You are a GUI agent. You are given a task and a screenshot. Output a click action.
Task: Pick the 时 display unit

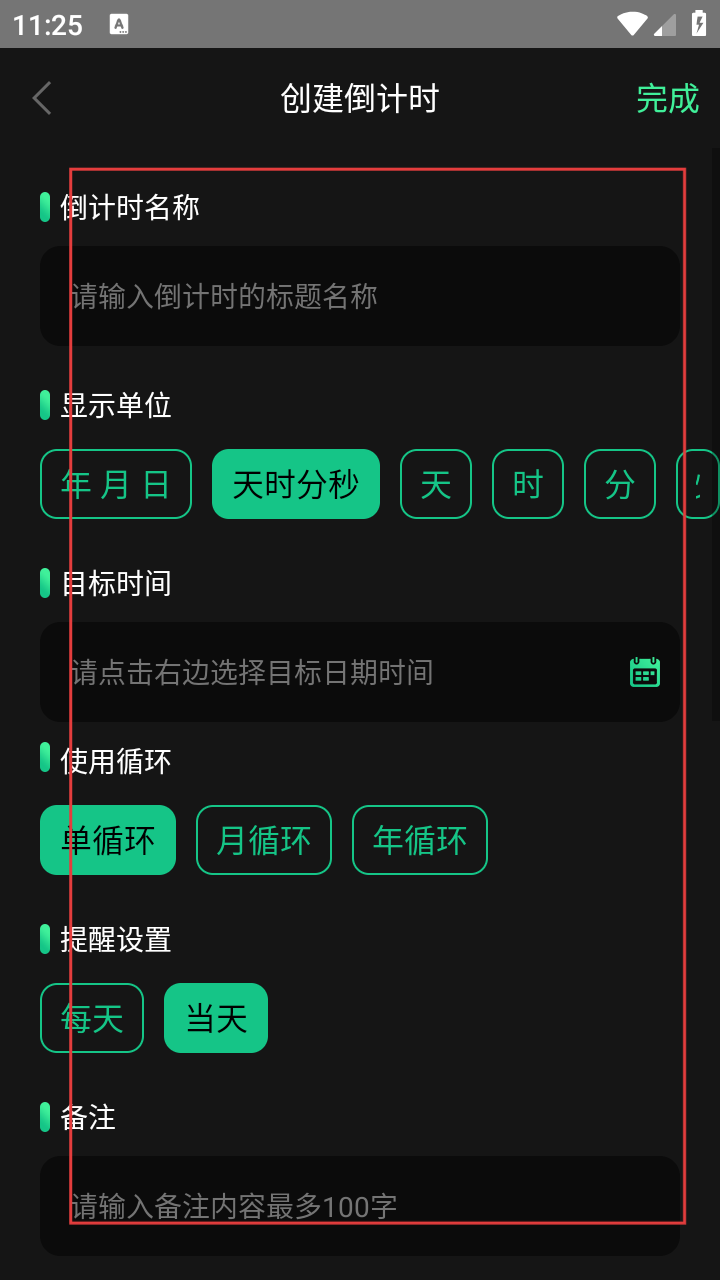point(528,484)
